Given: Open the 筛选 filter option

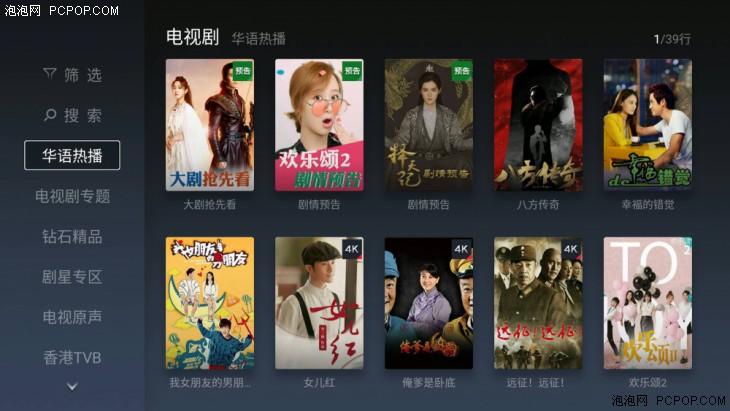Looking at the screenshot, I should (72, 75).
